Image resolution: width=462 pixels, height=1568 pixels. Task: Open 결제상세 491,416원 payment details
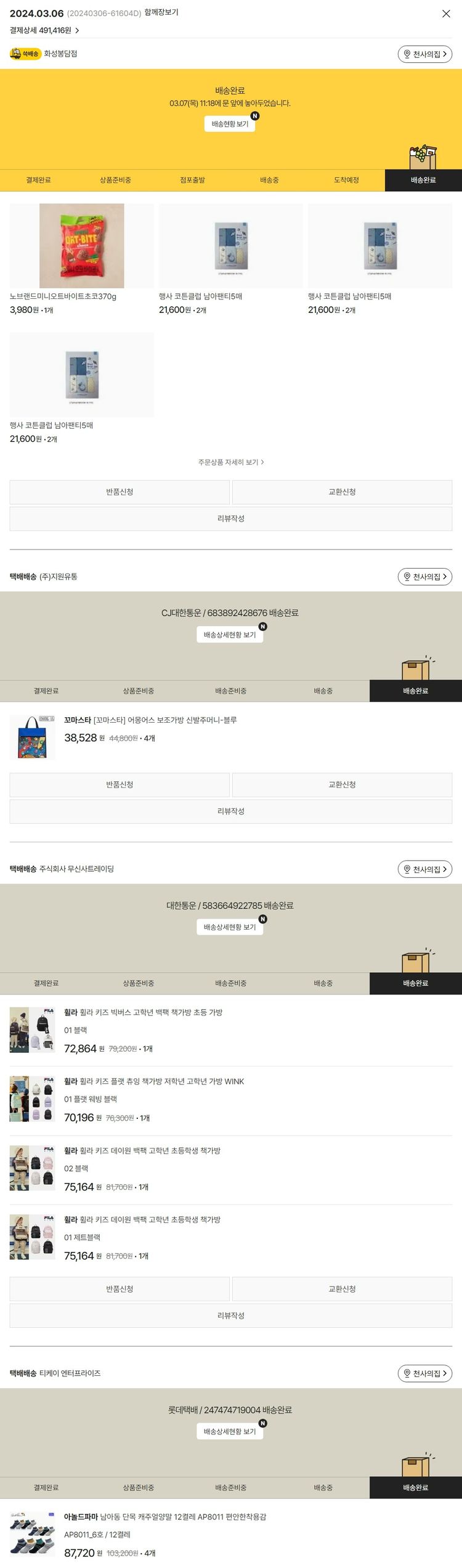tap(44, 30)
